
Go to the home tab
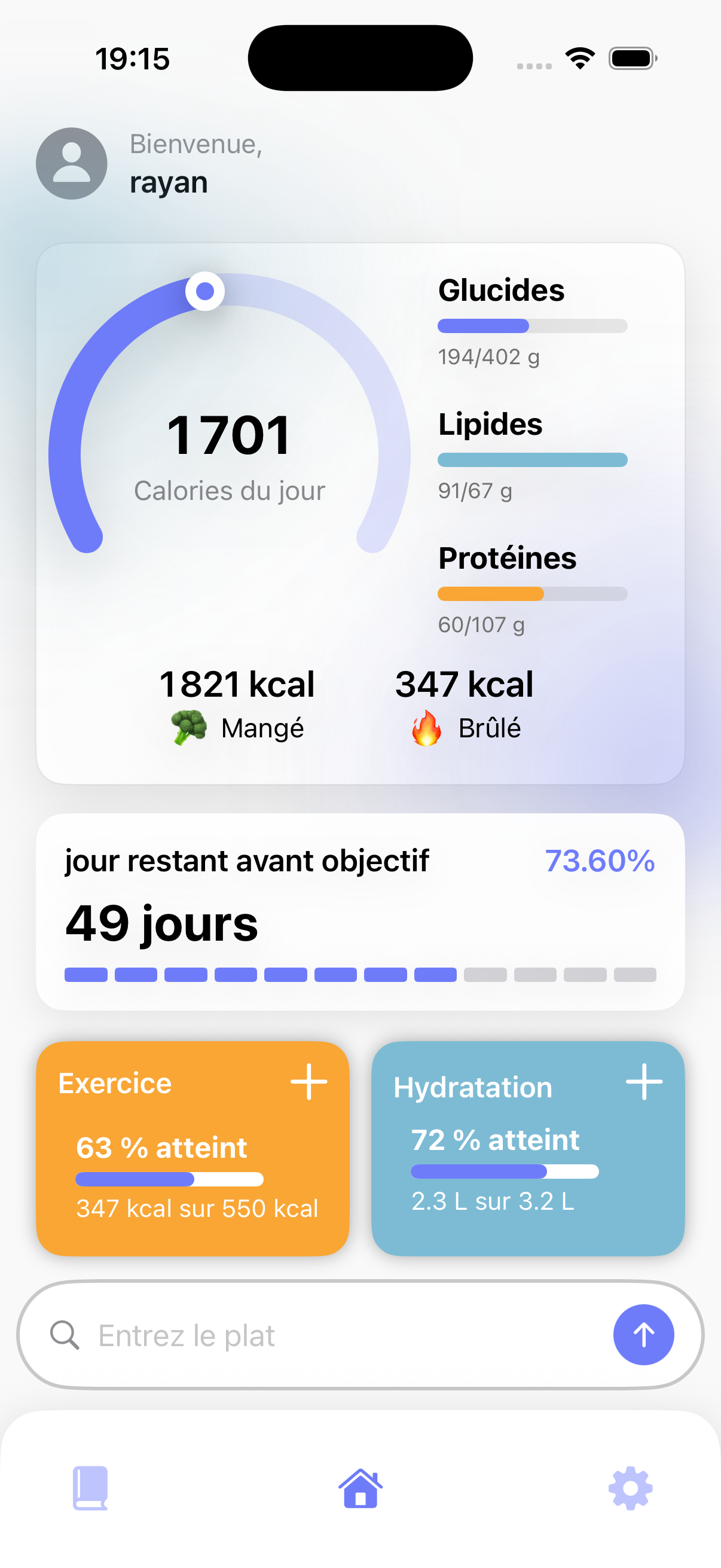coord(360,1487)
